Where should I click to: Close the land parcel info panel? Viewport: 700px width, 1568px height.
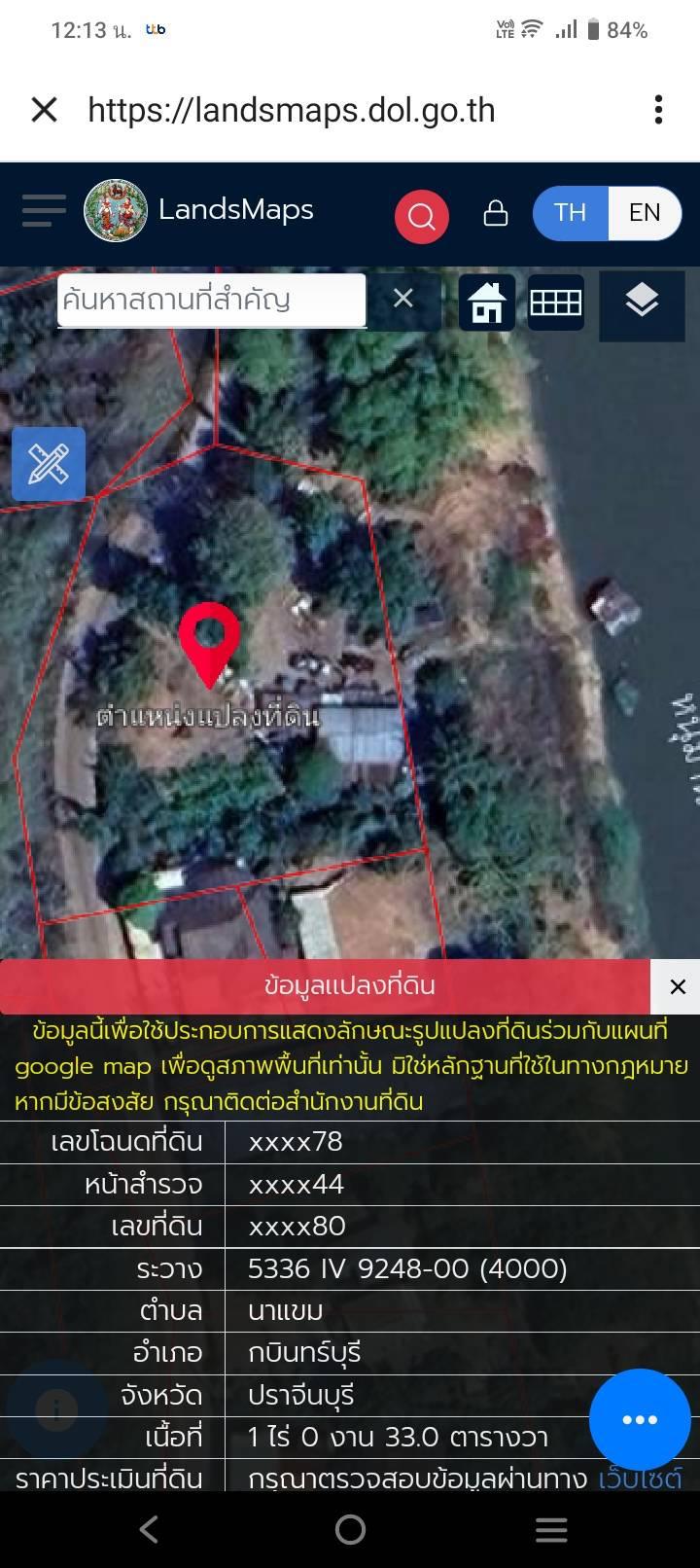(x=678, y=986)
